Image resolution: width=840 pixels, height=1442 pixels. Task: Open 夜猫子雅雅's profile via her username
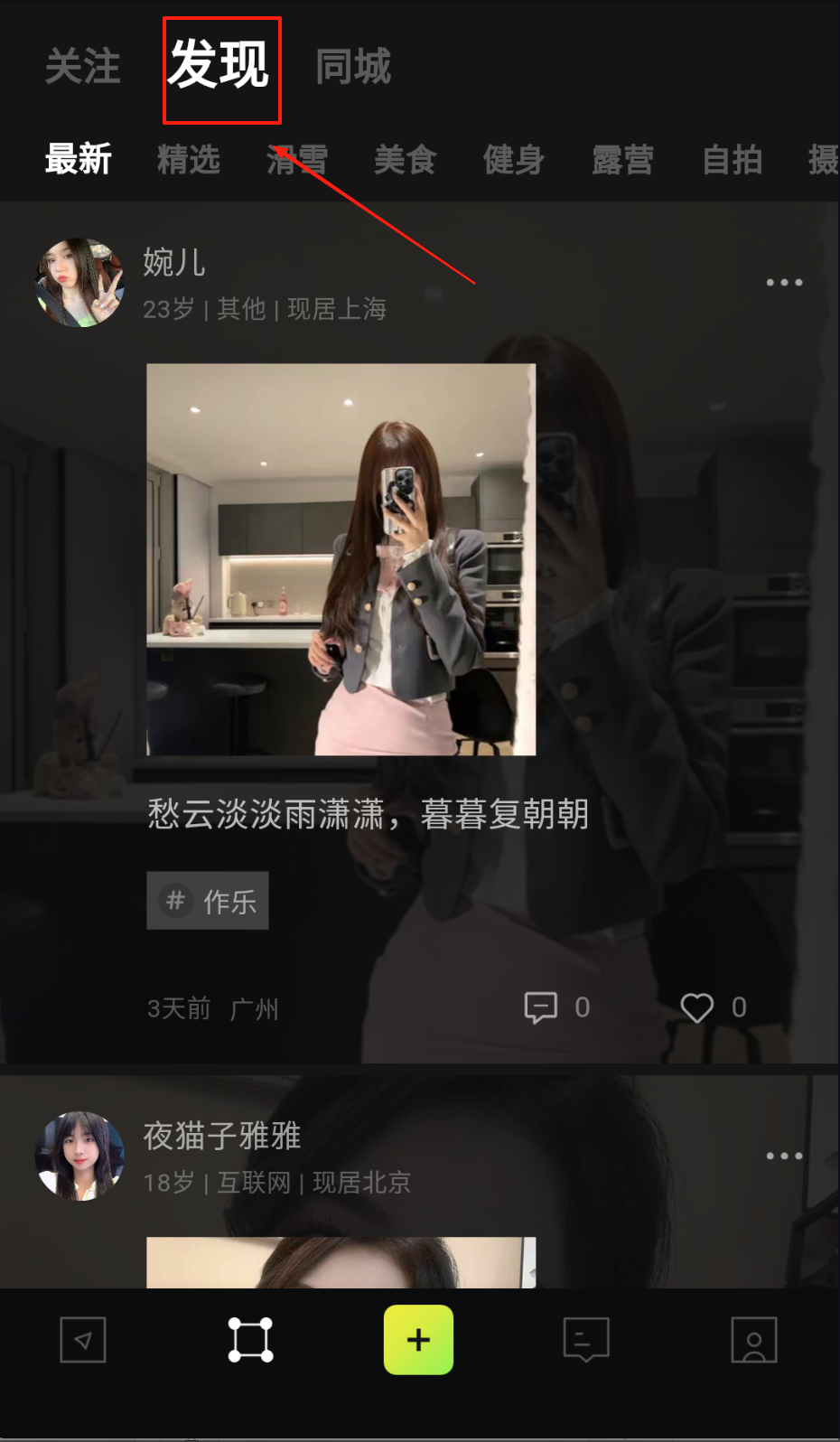point(221,1137)
